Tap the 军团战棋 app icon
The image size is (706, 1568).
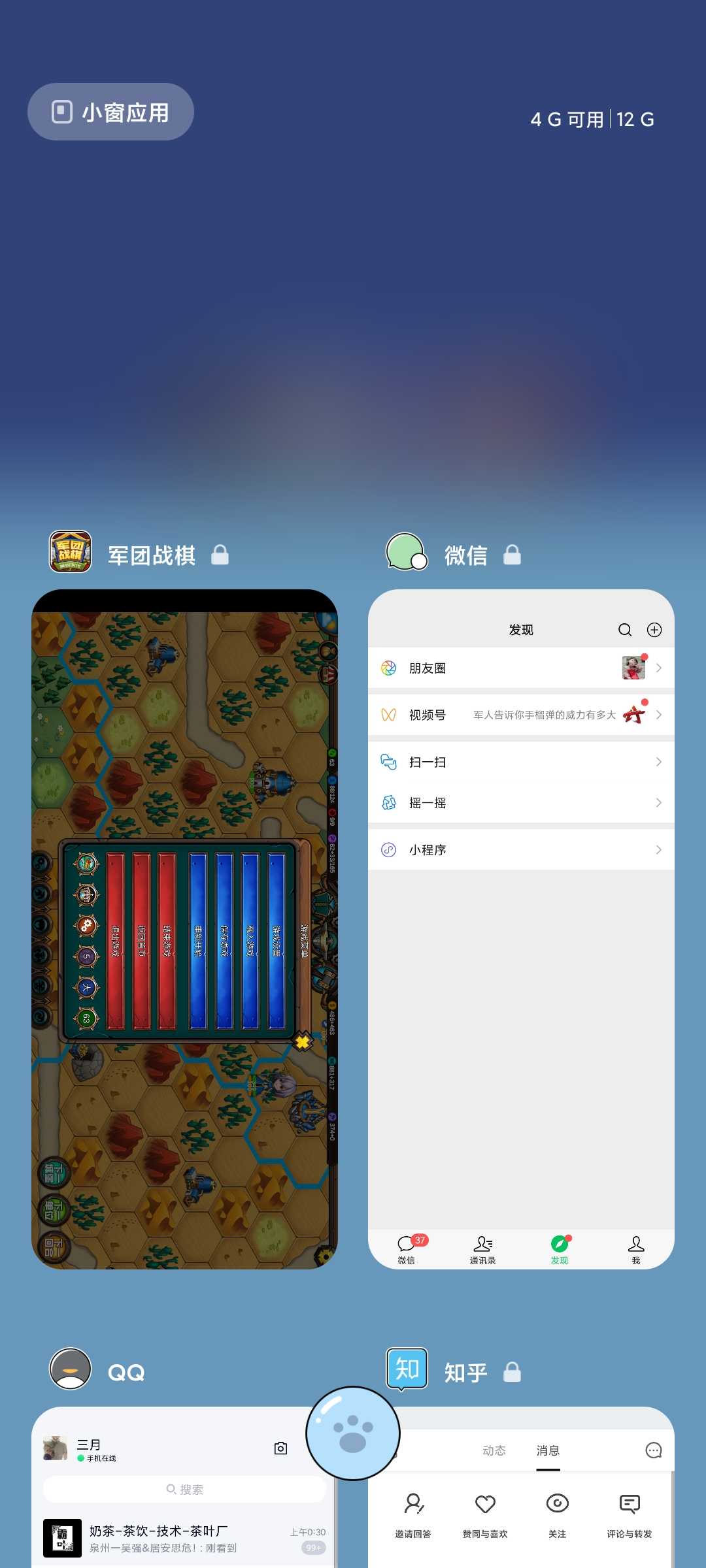(x=71, y=551)
